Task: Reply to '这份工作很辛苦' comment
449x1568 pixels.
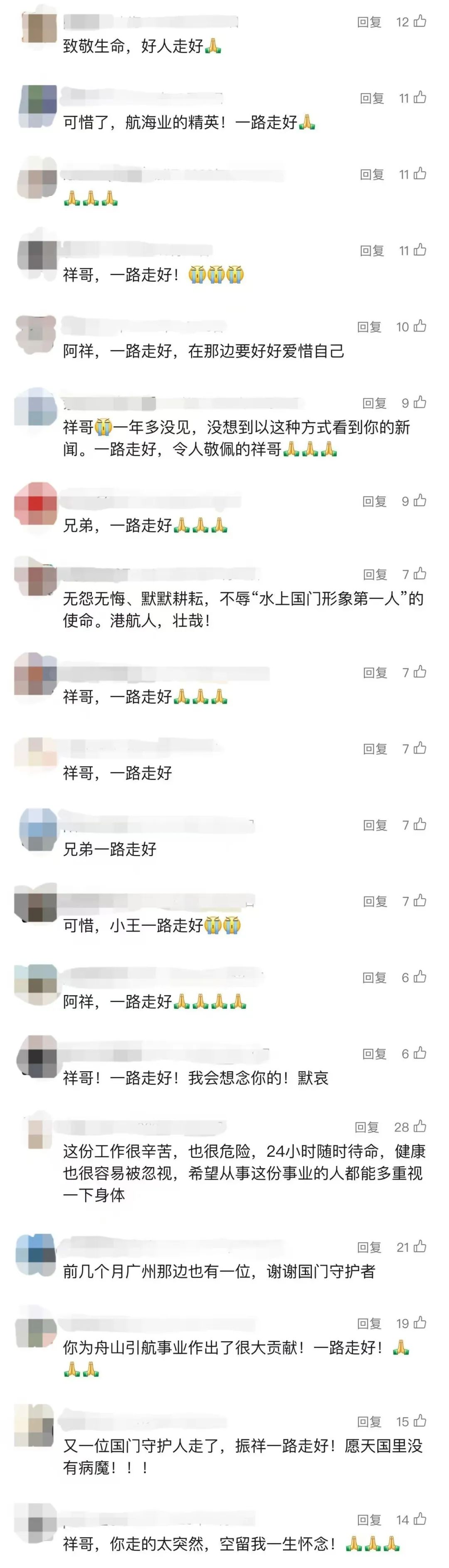Action: (x=367, y=1127)
